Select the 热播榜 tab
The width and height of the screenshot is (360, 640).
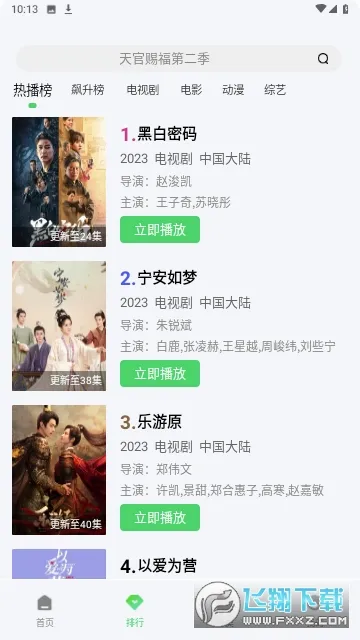click(33, 90)
